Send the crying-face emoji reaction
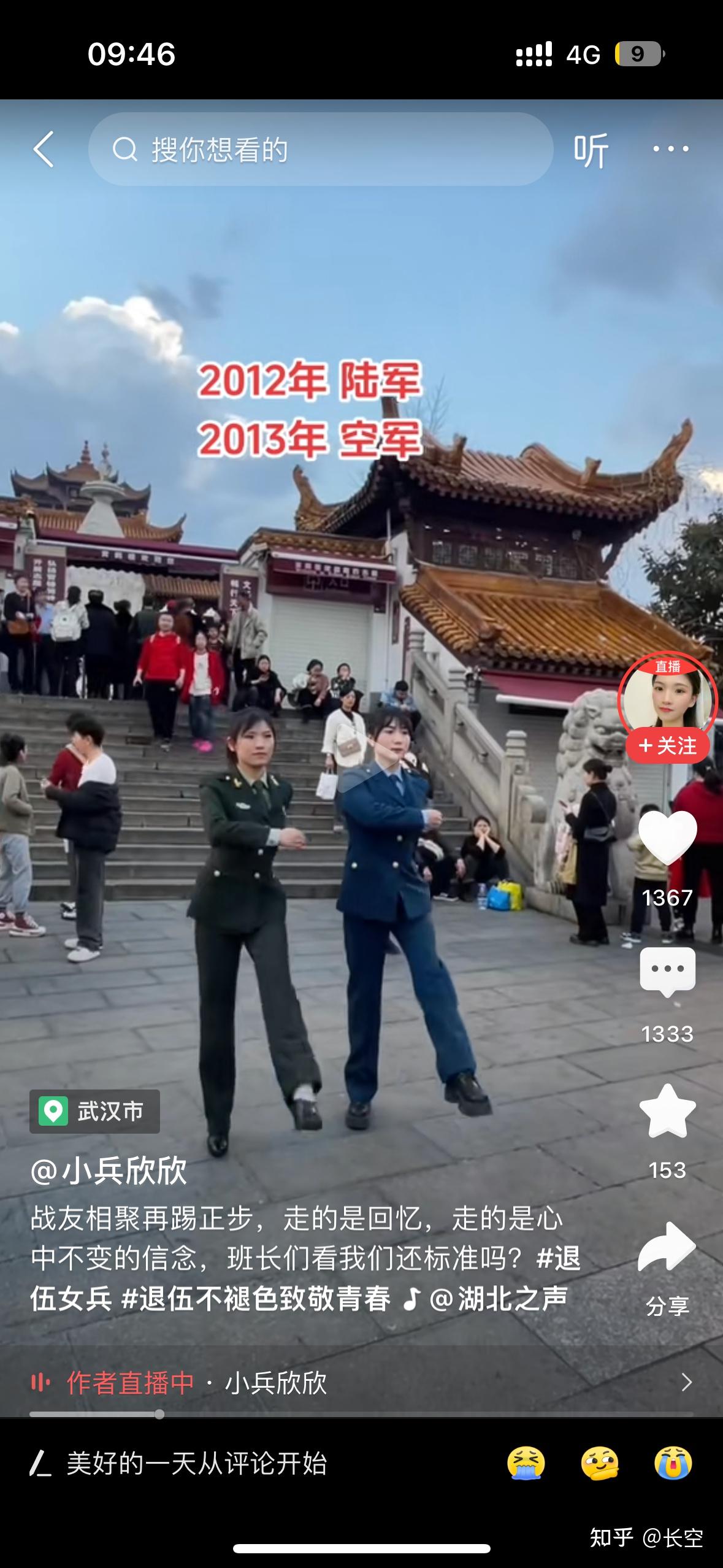723x1568 pixels. pyautogui.click(x=673, y=1463)
